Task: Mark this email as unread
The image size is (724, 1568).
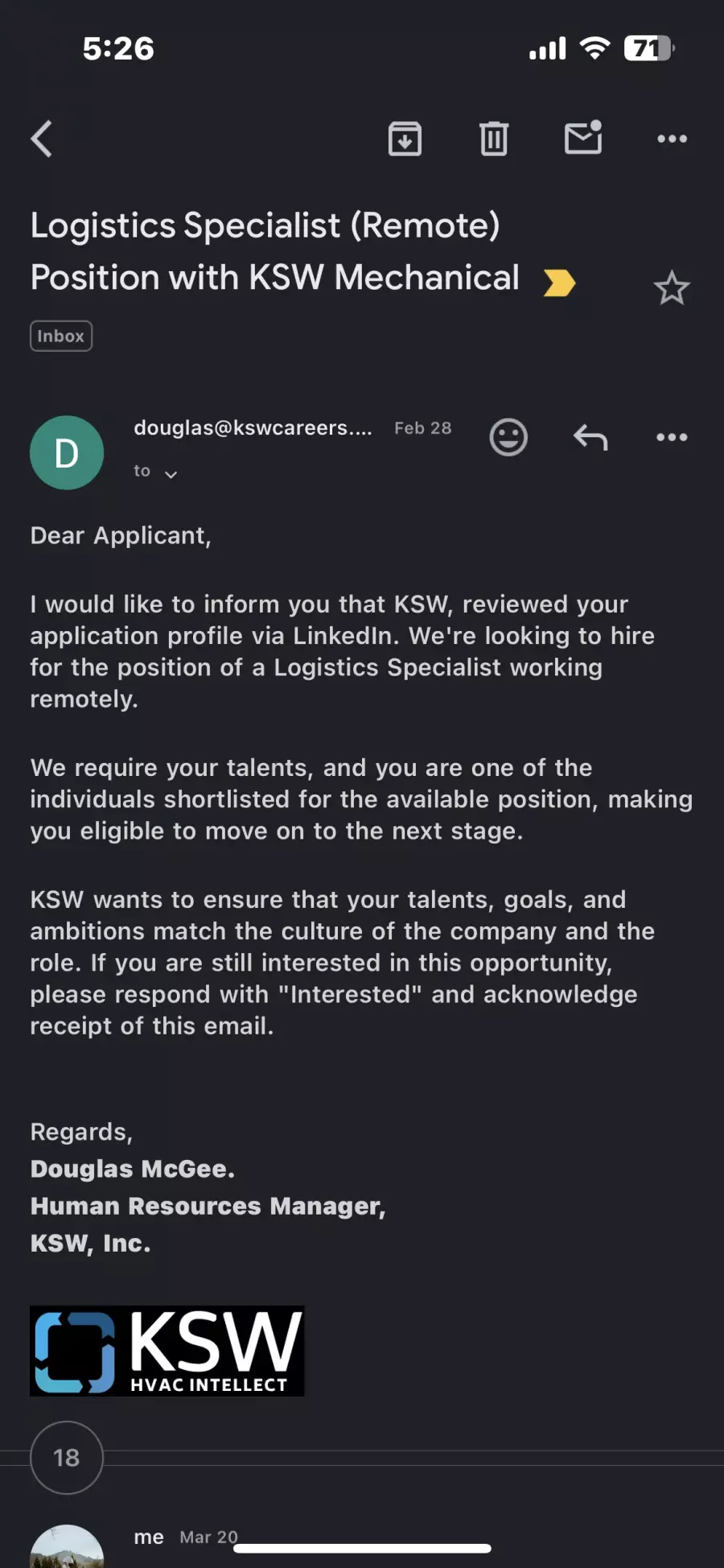Action: [583, 137]
